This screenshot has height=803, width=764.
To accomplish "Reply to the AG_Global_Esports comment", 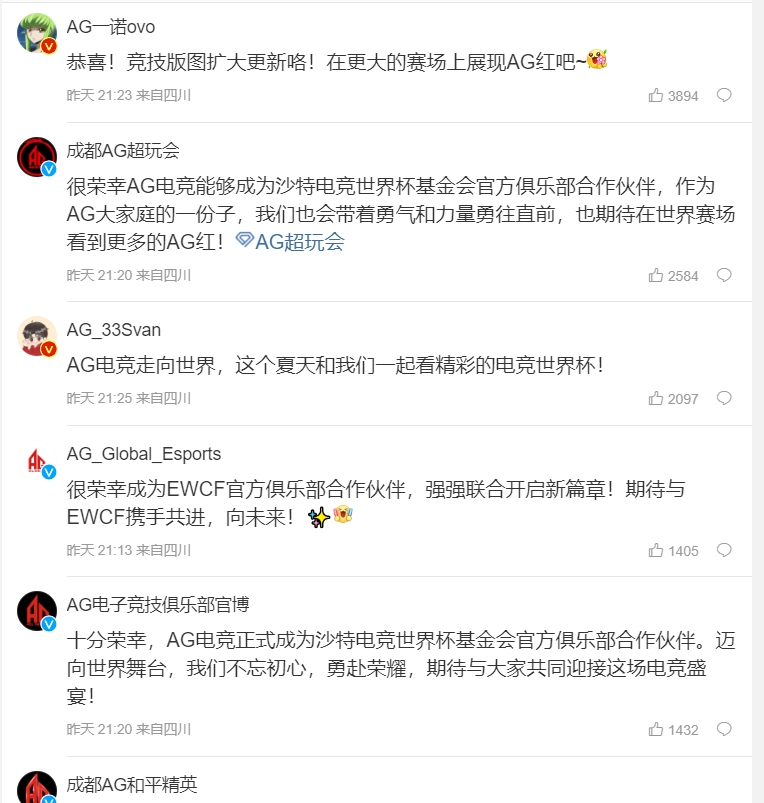I will tap(724, 550).
